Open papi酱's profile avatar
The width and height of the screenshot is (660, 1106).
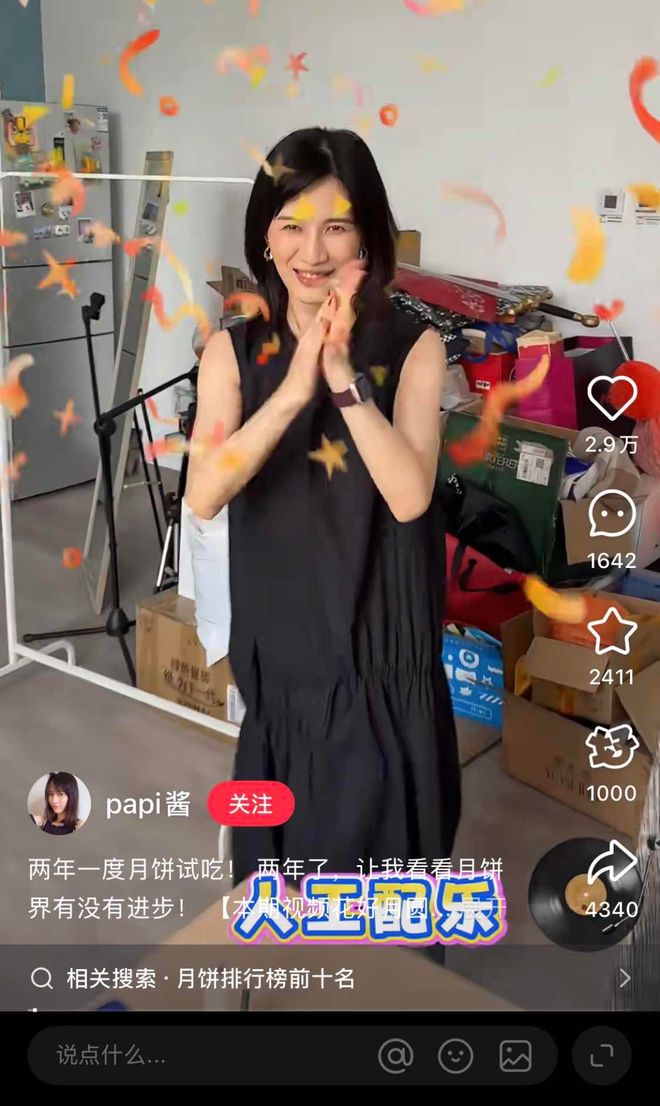pos(59,803)
